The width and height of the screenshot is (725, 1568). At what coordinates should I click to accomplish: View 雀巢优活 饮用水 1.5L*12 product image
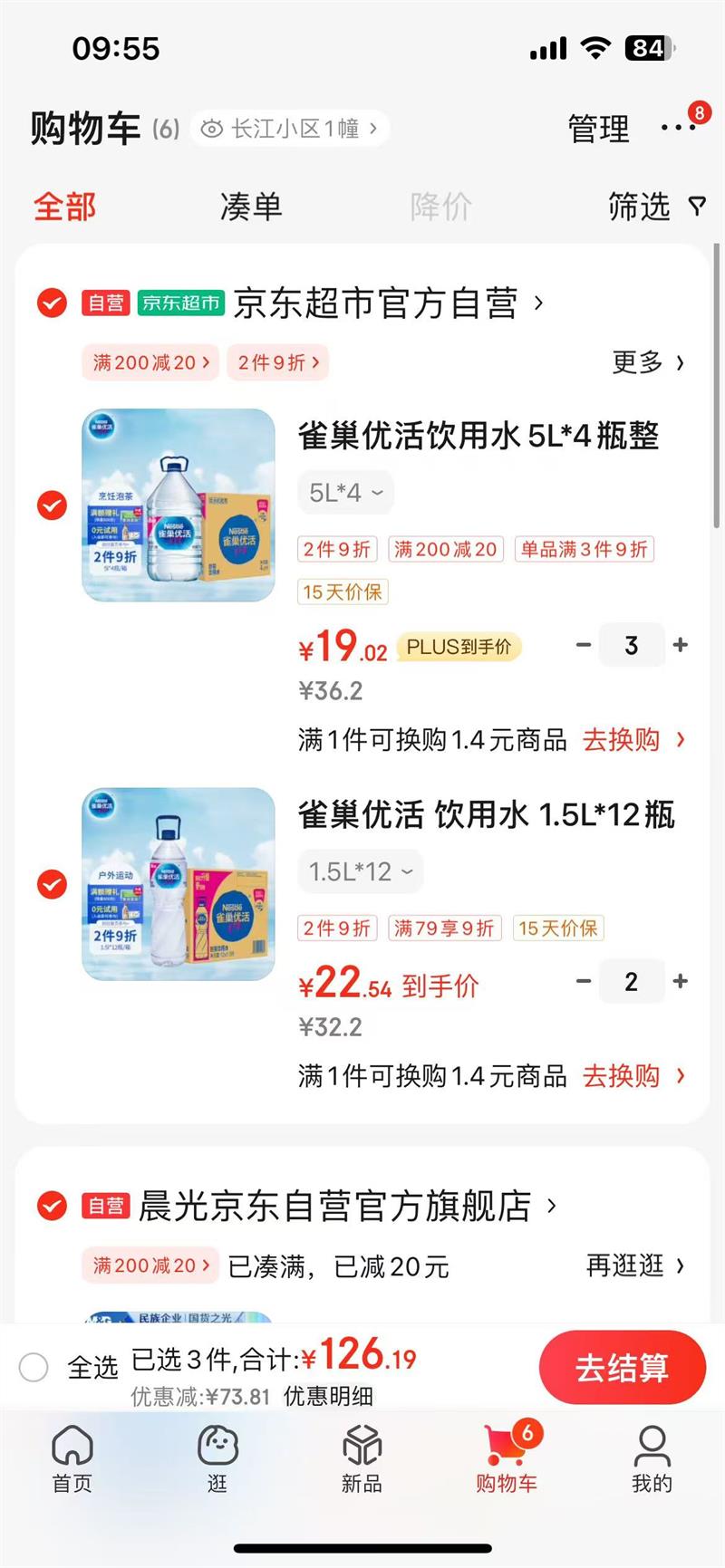[x=179, y=884]
